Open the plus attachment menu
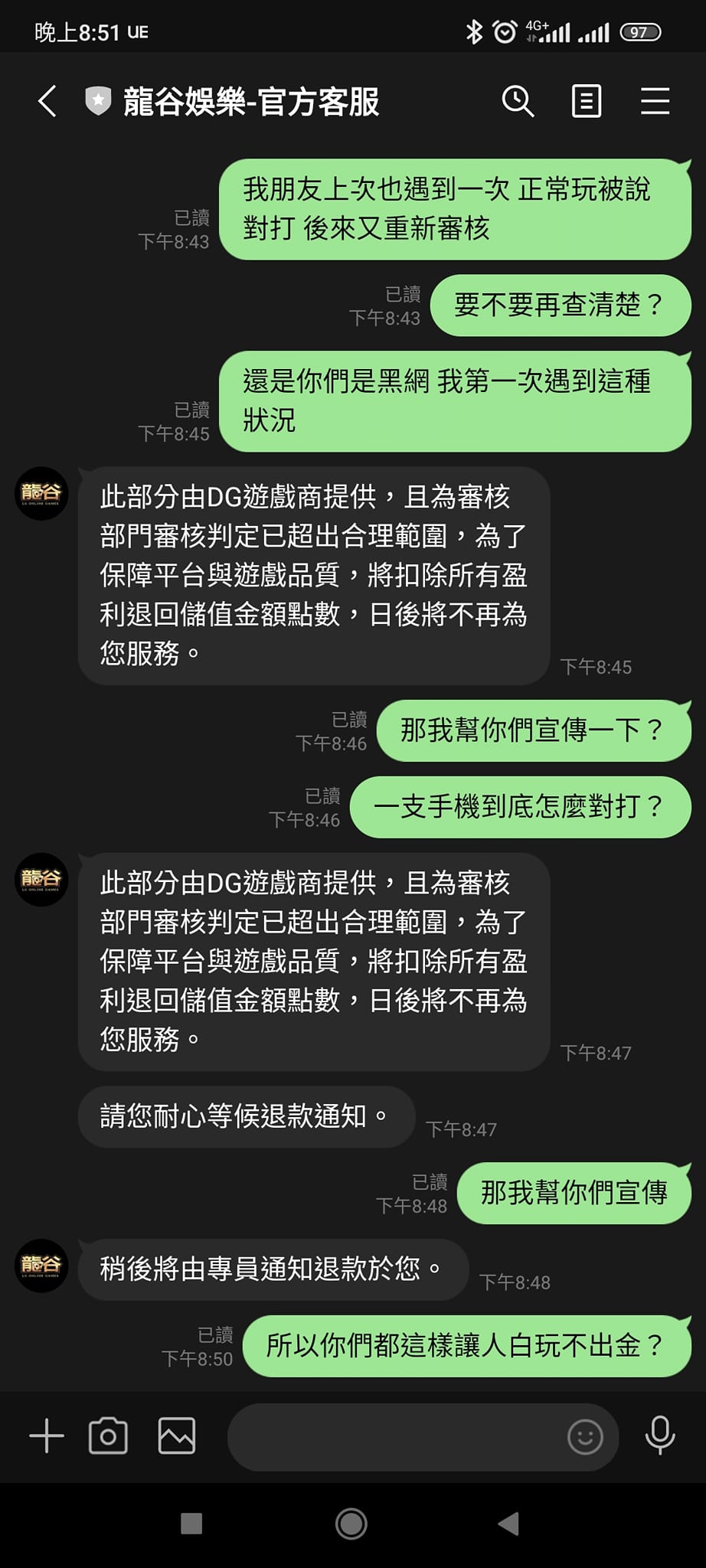The height and width of the screenshot is (1568, 706). click(47, 1436)
